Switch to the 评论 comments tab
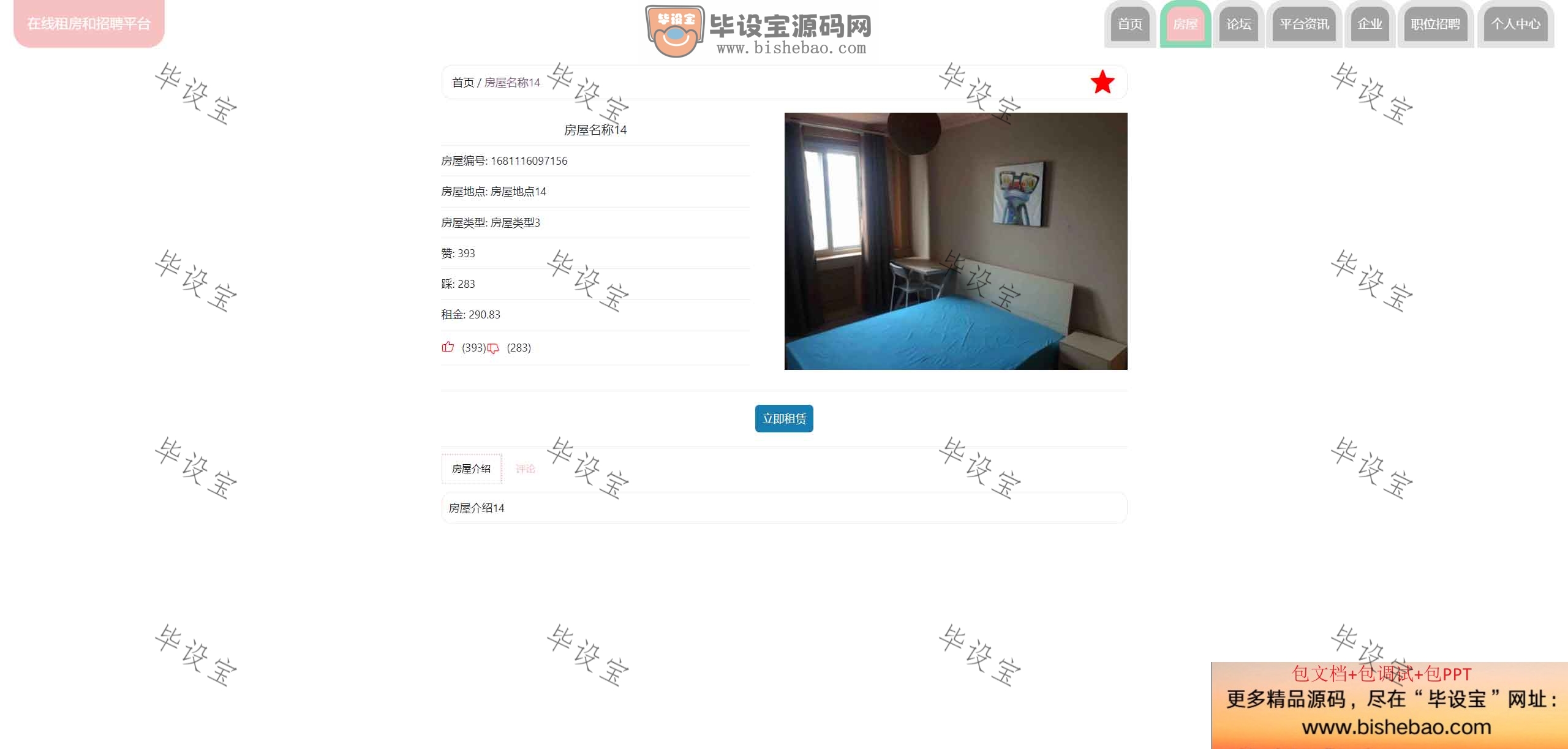Viewport: 1568px width, 749px height. 525,469
